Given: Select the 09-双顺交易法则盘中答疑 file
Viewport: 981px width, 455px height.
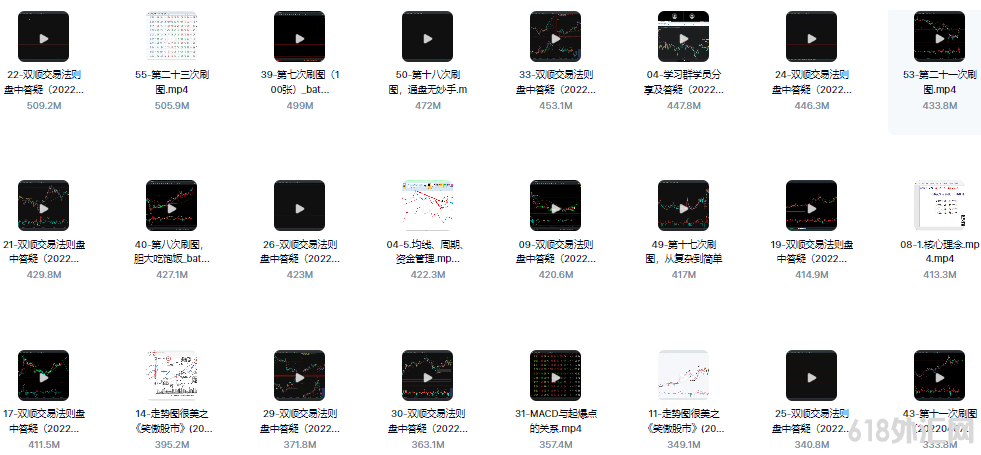Looking at the screenshot, I should click(555, 206).
